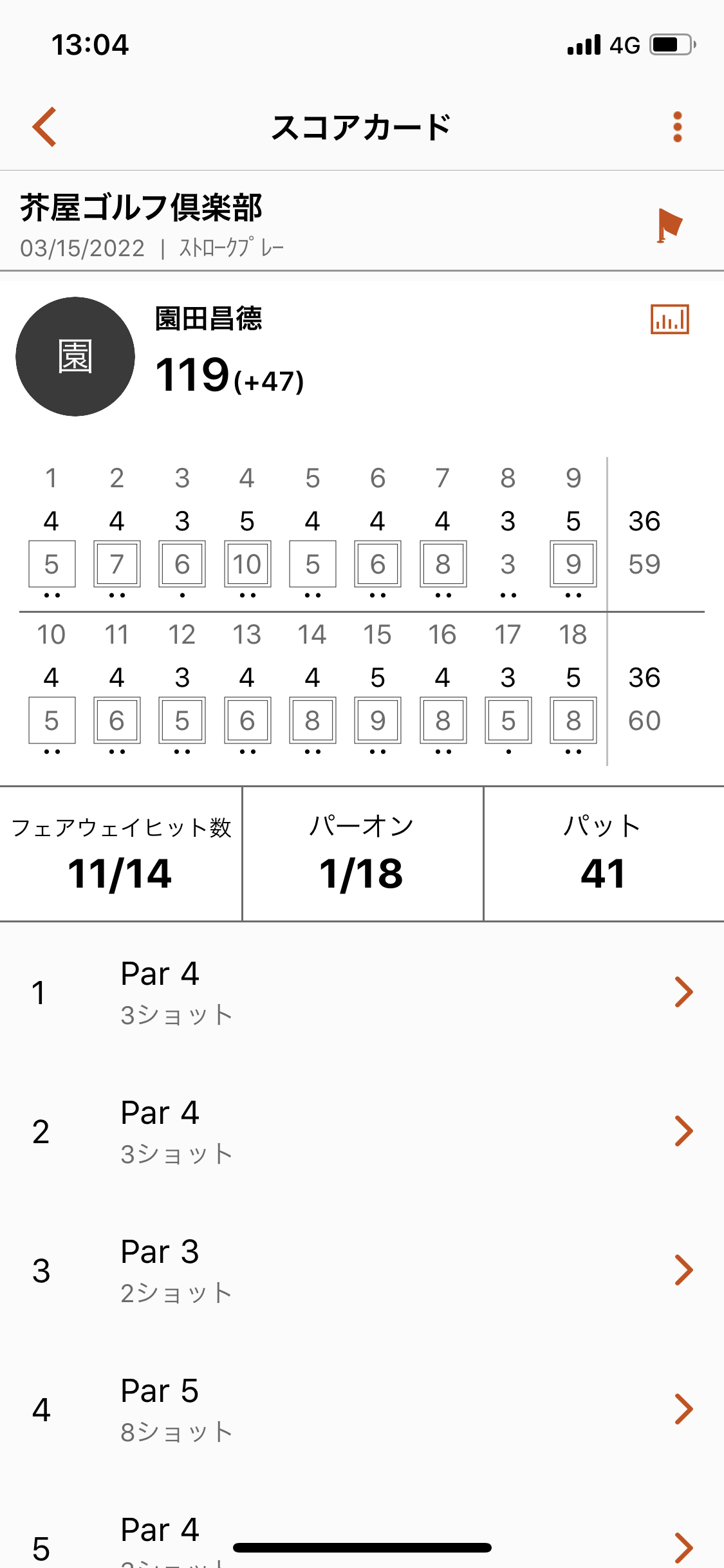This screenshot has height=1568, width=724.
Task: View hole 3 Par 3 shots
Action: (x=362, y=1270)
